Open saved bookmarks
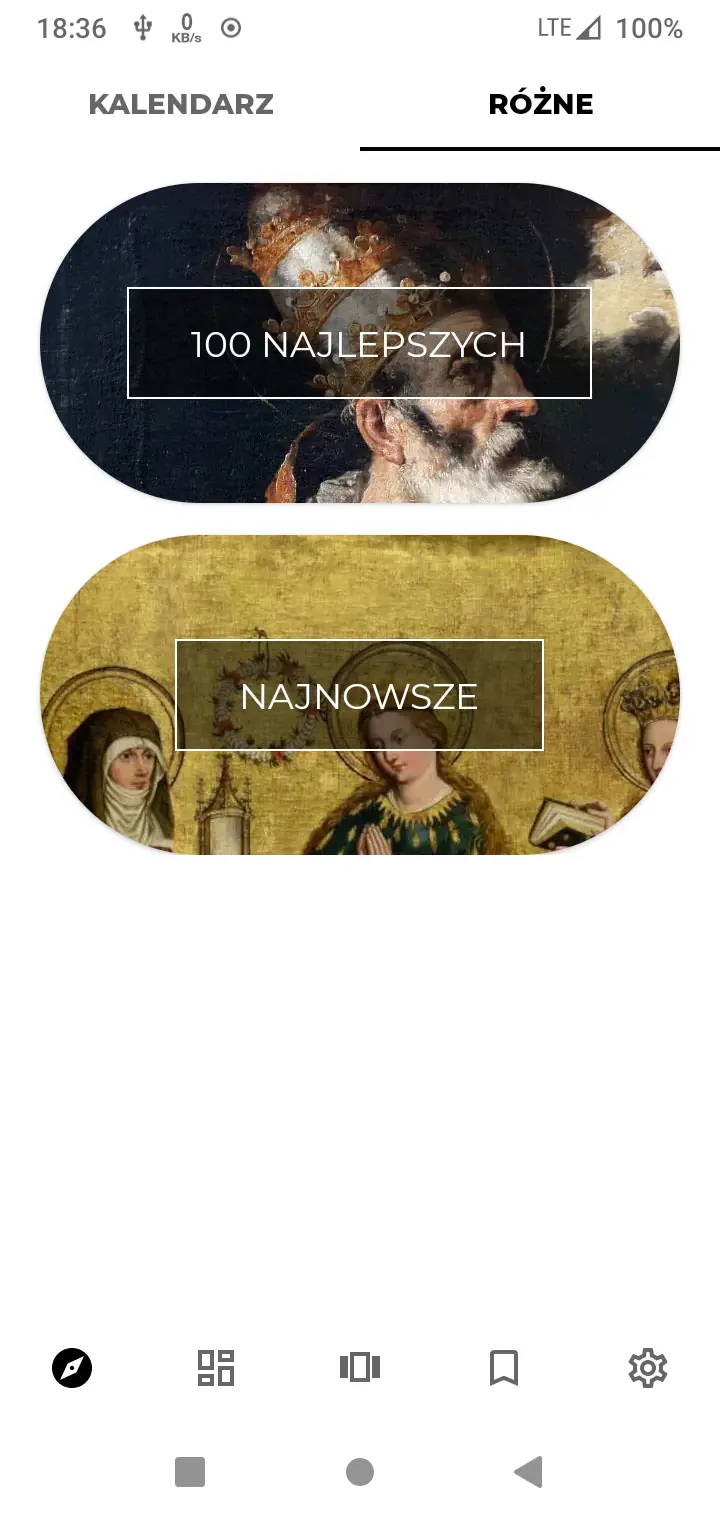720x1520 pixels. coord(504,1367)
